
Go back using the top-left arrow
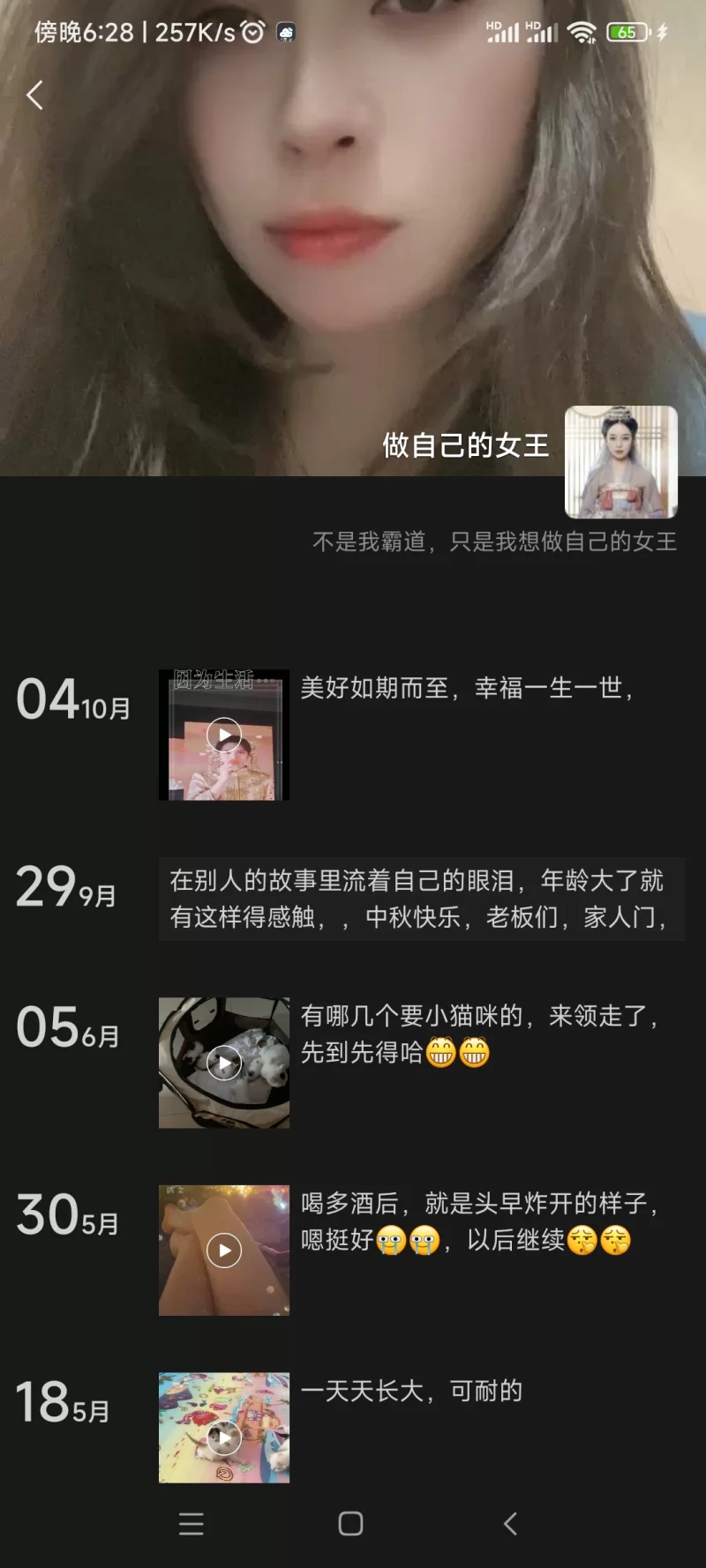click(35, 95)
